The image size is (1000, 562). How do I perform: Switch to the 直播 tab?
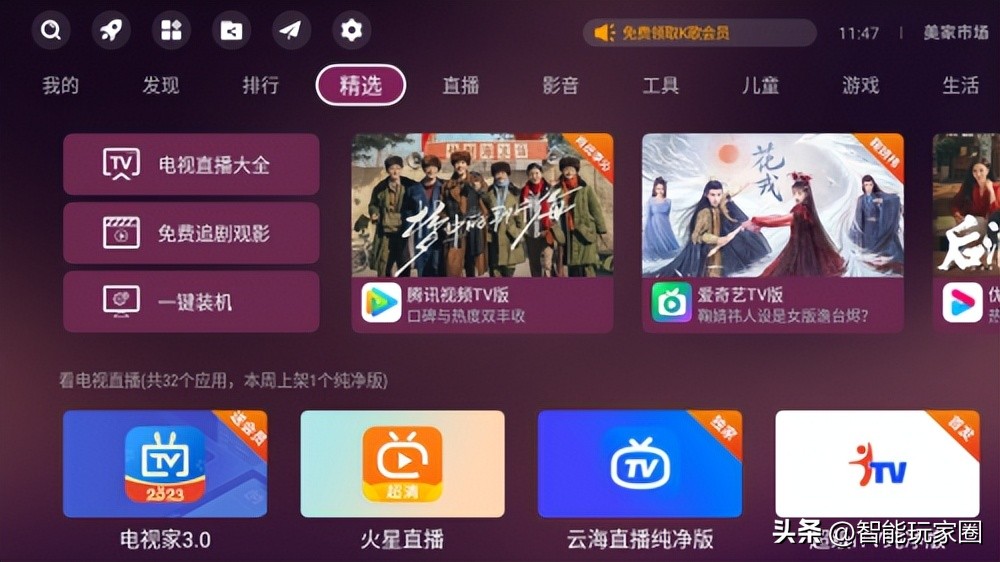pyautogui.click(x=461, y=86)
